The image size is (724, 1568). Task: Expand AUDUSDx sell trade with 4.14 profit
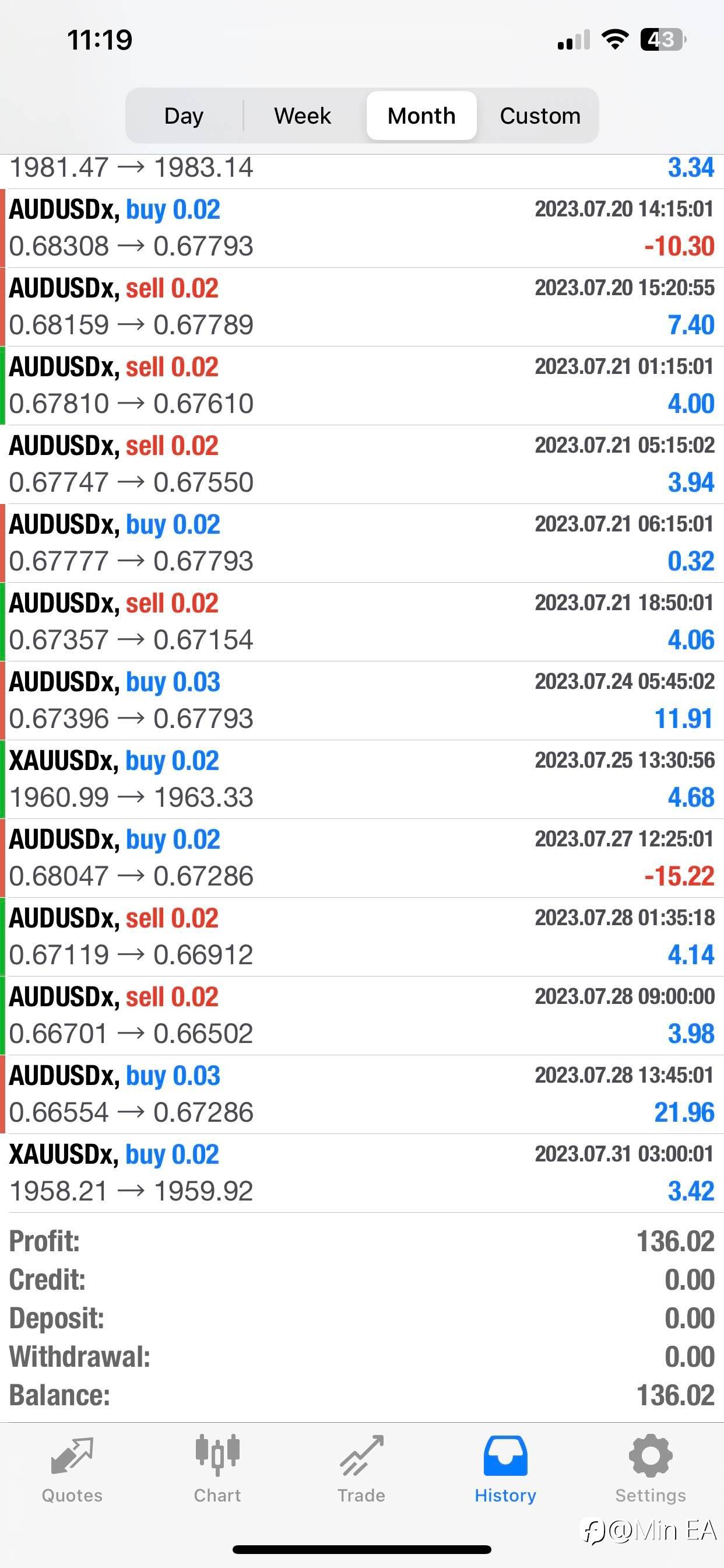[x=362, y=937]
